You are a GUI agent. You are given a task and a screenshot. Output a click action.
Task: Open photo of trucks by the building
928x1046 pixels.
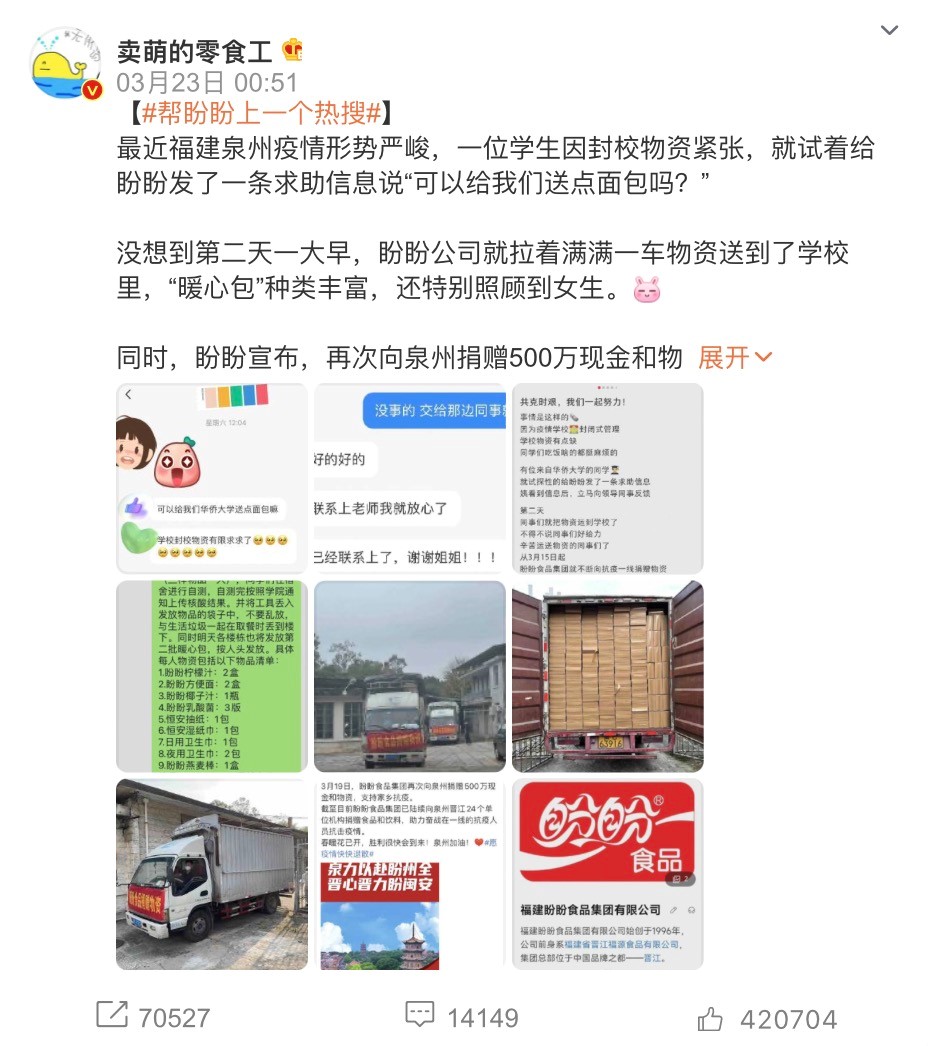(x=410, y=676)
